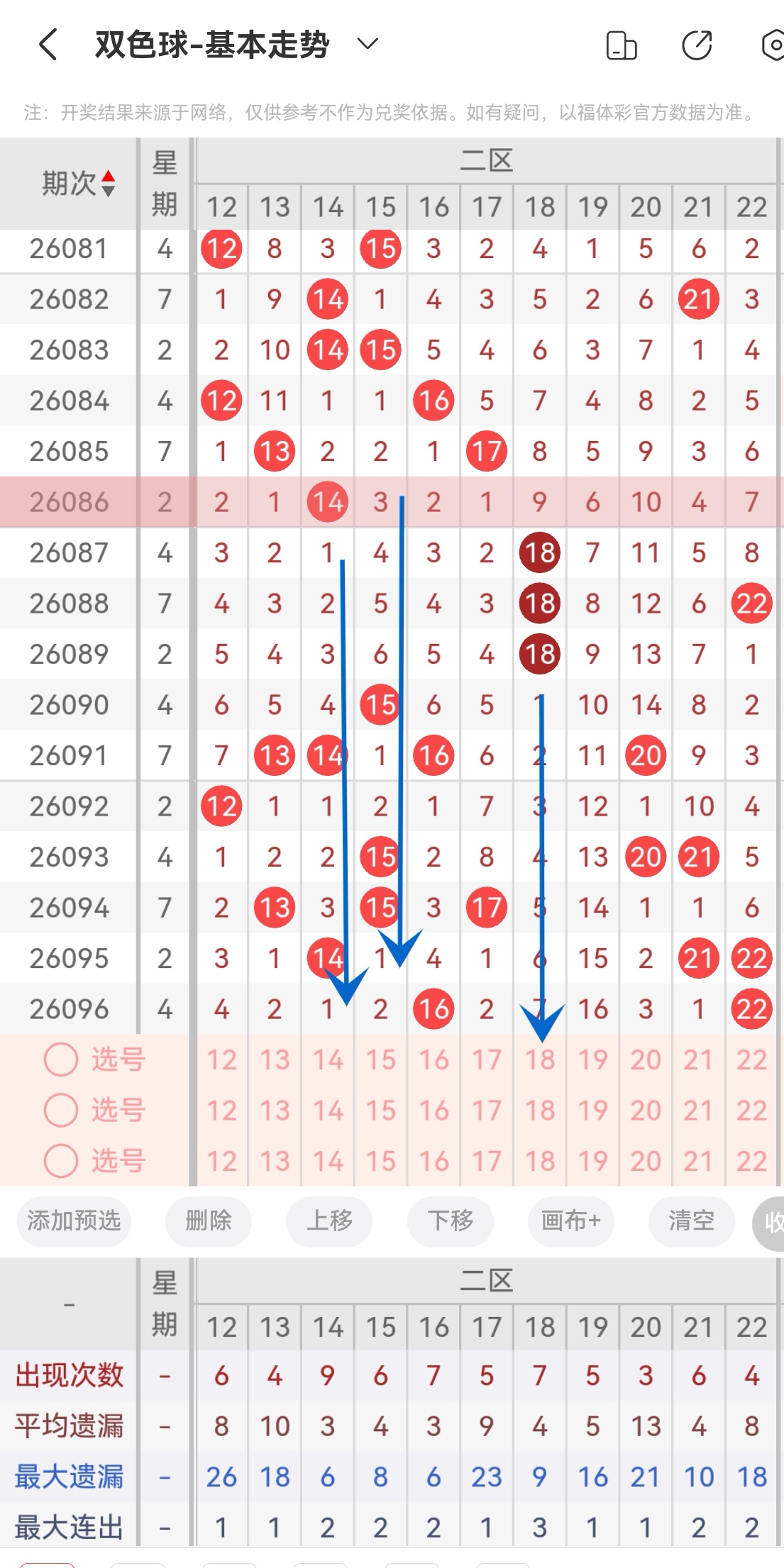Go back using the top-left arrow
Image resolution: width=784 pixels, height=1568 pixels.
(x=48, y=45)
